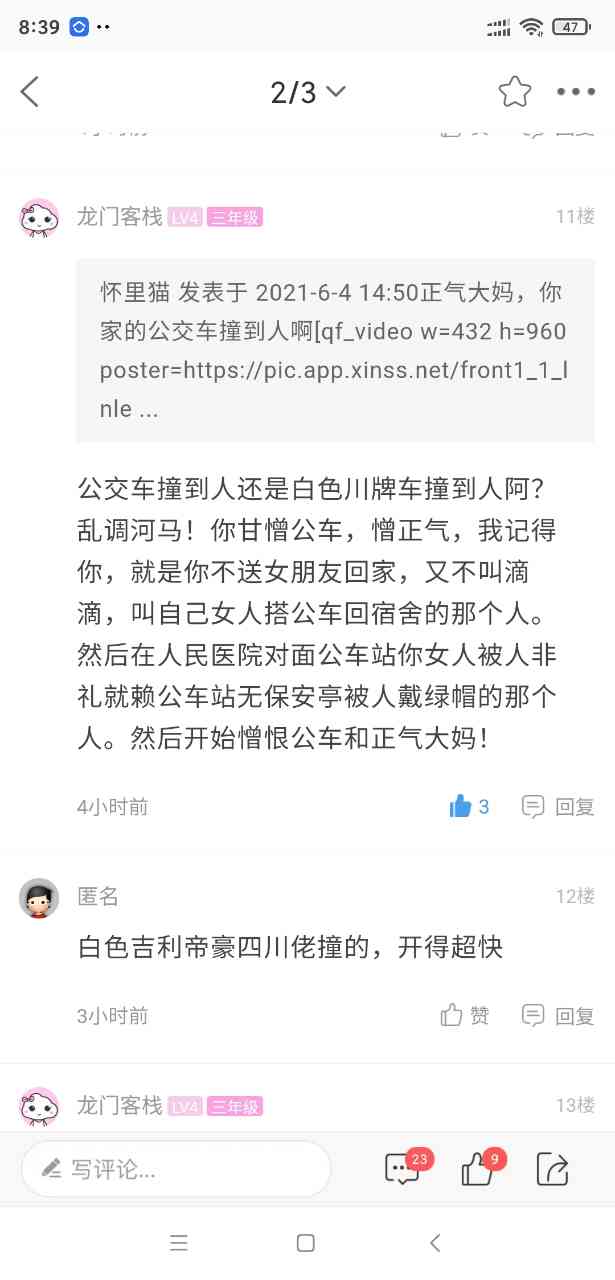Open the quoted post by 怀里猫
This screenshot has width=615, height=1280.
tap(335, 350)
